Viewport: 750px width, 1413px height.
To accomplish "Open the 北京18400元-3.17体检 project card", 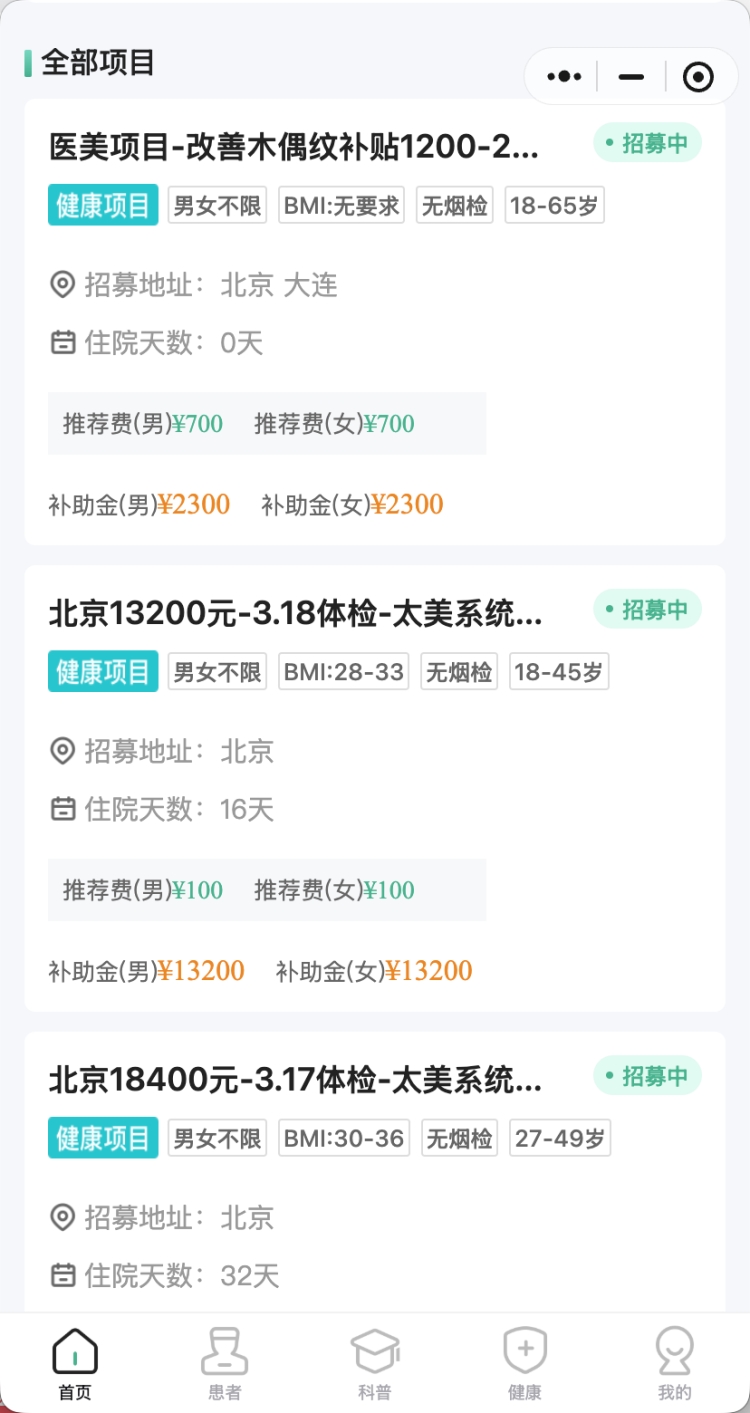I will 296,1081.
